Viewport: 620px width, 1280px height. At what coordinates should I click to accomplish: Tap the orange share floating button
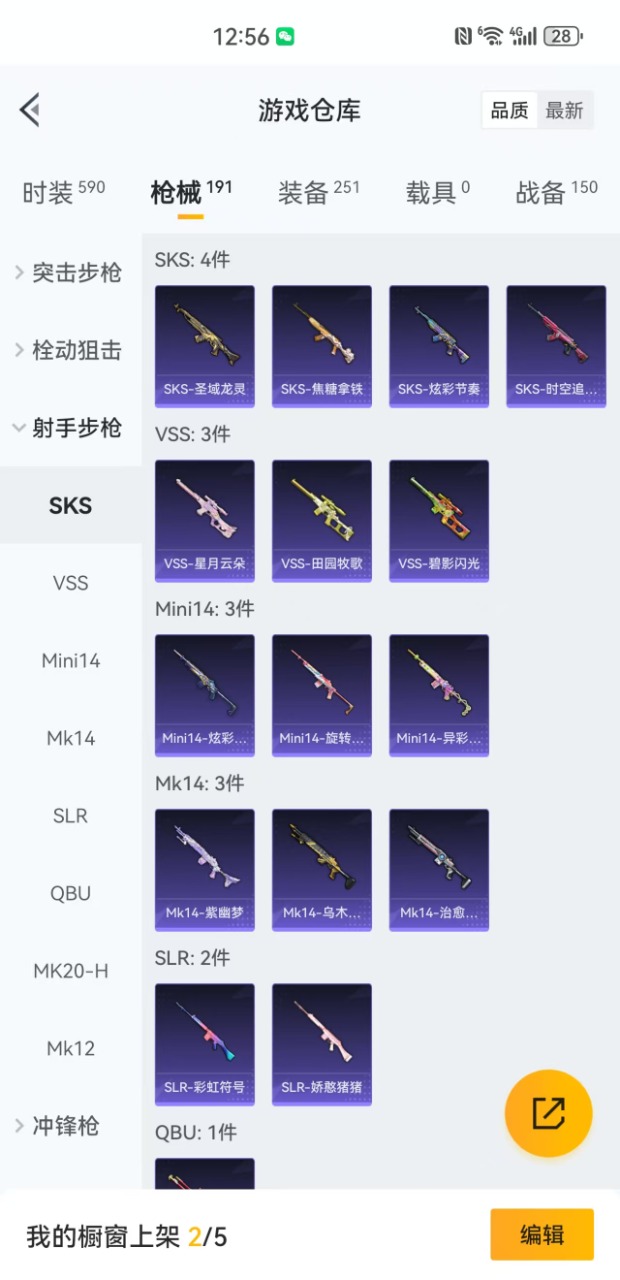click(548, 1113)
